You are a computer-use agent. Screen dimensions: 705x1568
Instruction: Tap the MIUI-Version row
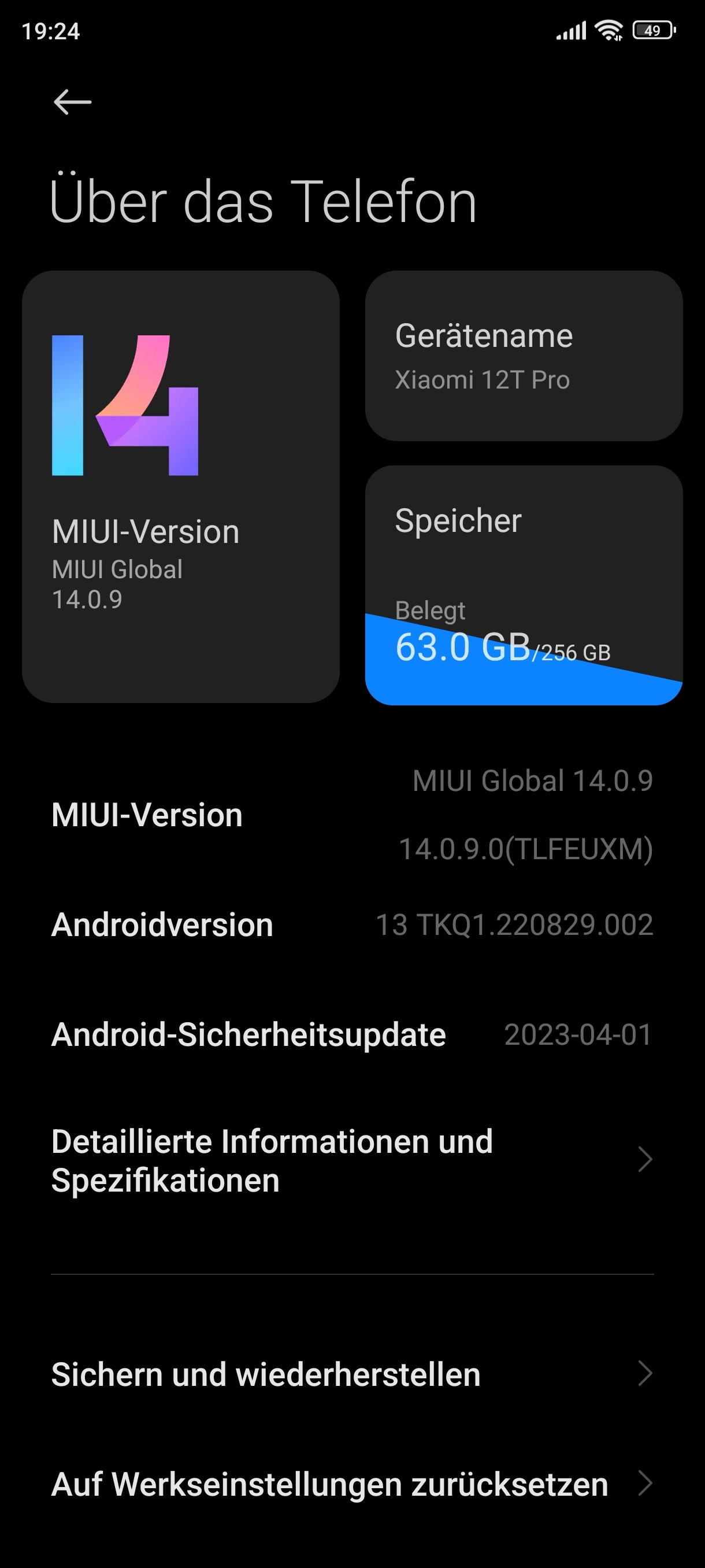(x=352, y=815)
